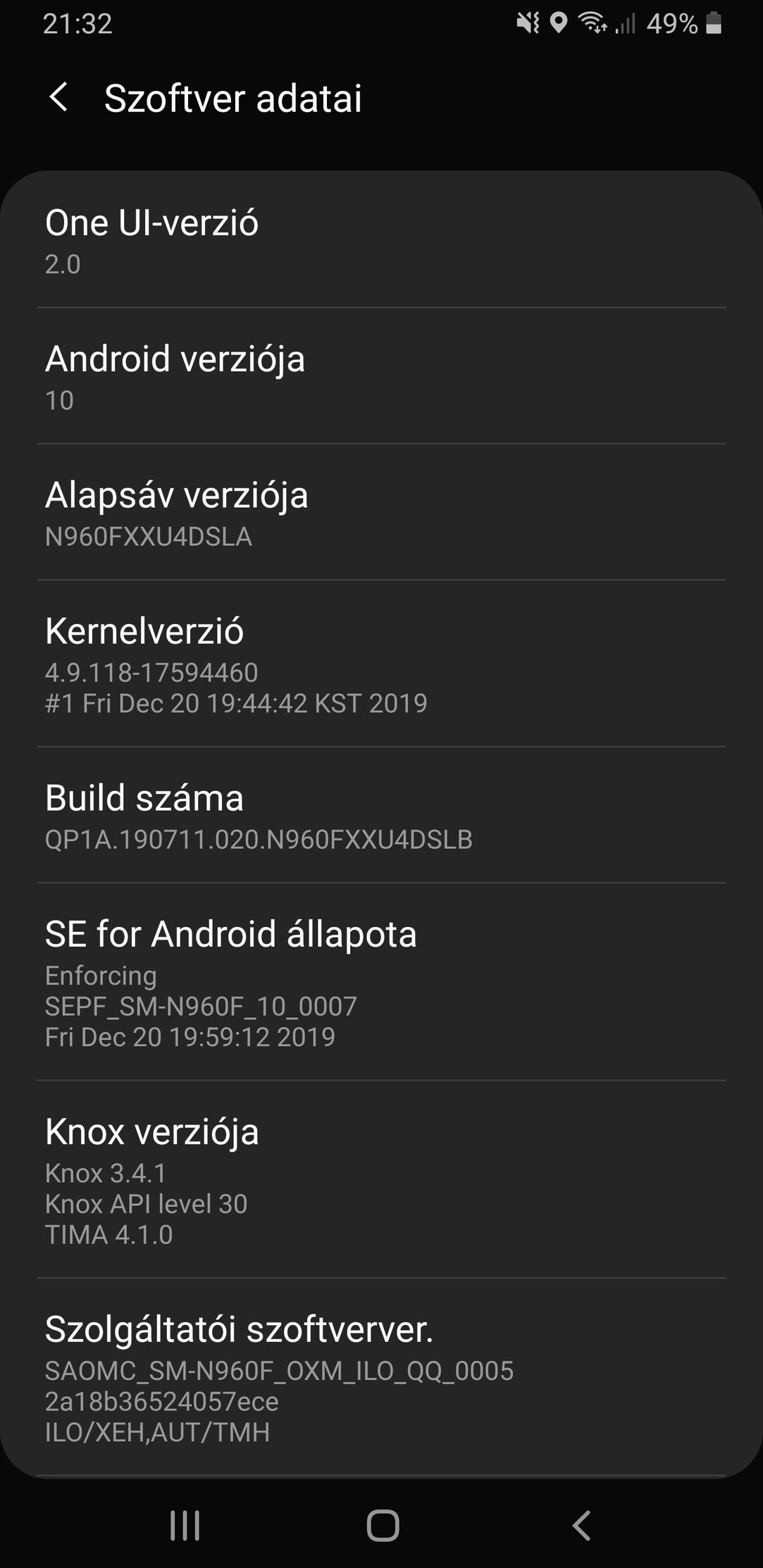763x1568 pixels.
Task: Select SE for Android állapota entry
Action: (x=381, y=982)
